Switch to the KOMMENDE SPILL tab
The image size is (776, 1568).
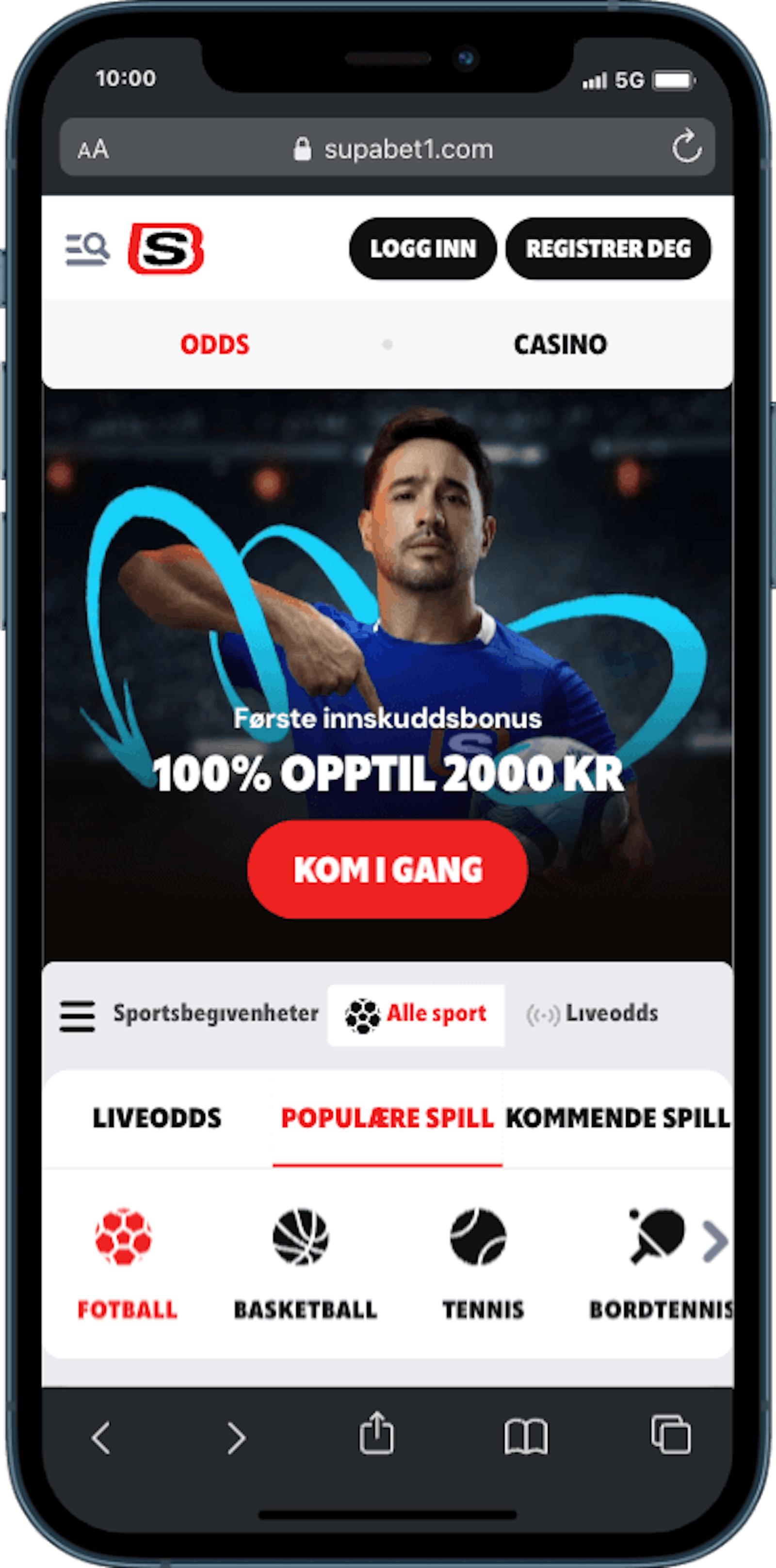[x=618, y=1118]
